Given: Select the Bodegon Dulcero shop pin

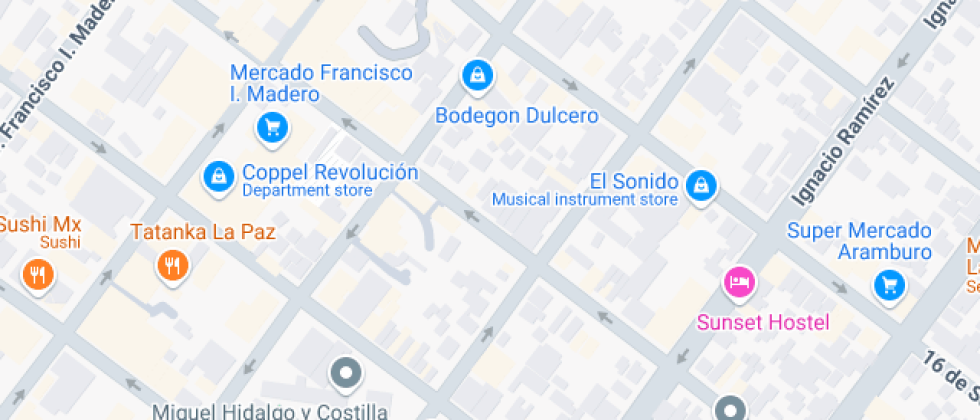Looking at the screenshot, I should pyautogui.click(x=478, y=75).
